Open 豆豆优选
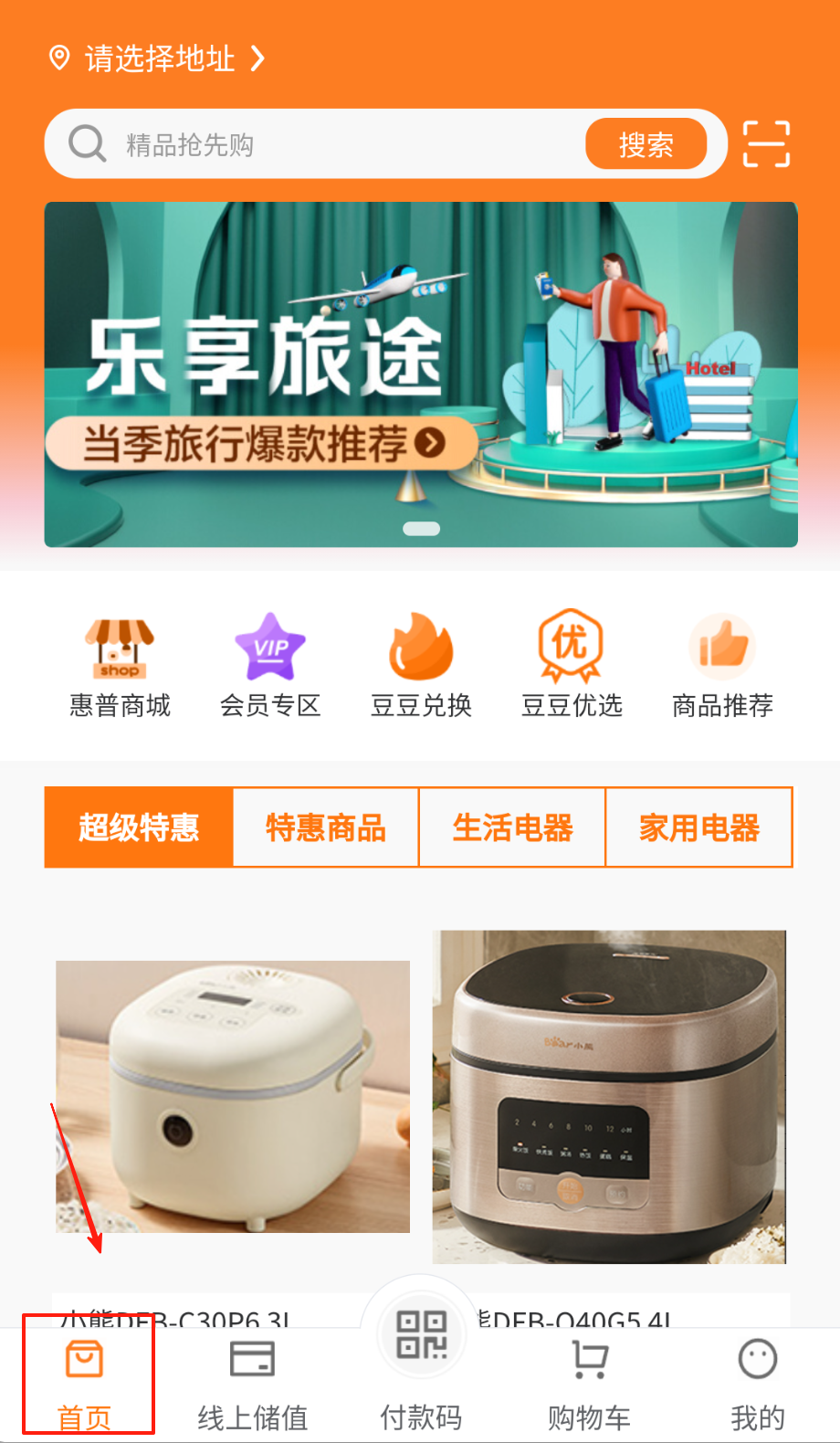Image resolution: width=840 pixels, height=1443 pixels. [572, 666]
